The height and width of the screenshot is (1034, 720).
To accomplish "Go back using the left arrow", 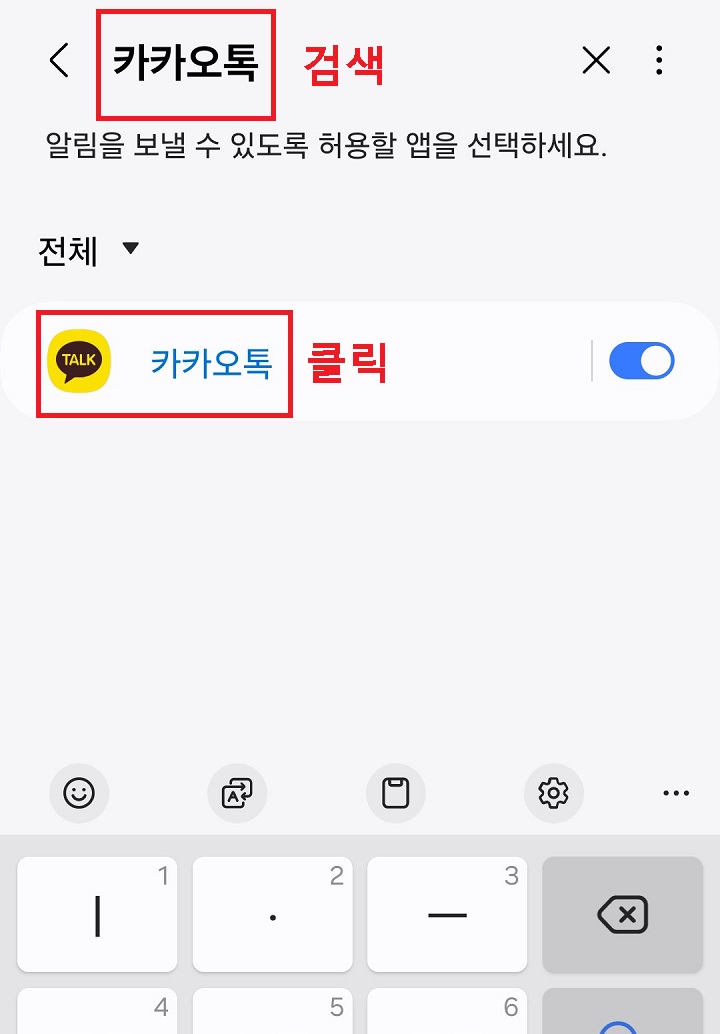I will (x=58, y=60).
